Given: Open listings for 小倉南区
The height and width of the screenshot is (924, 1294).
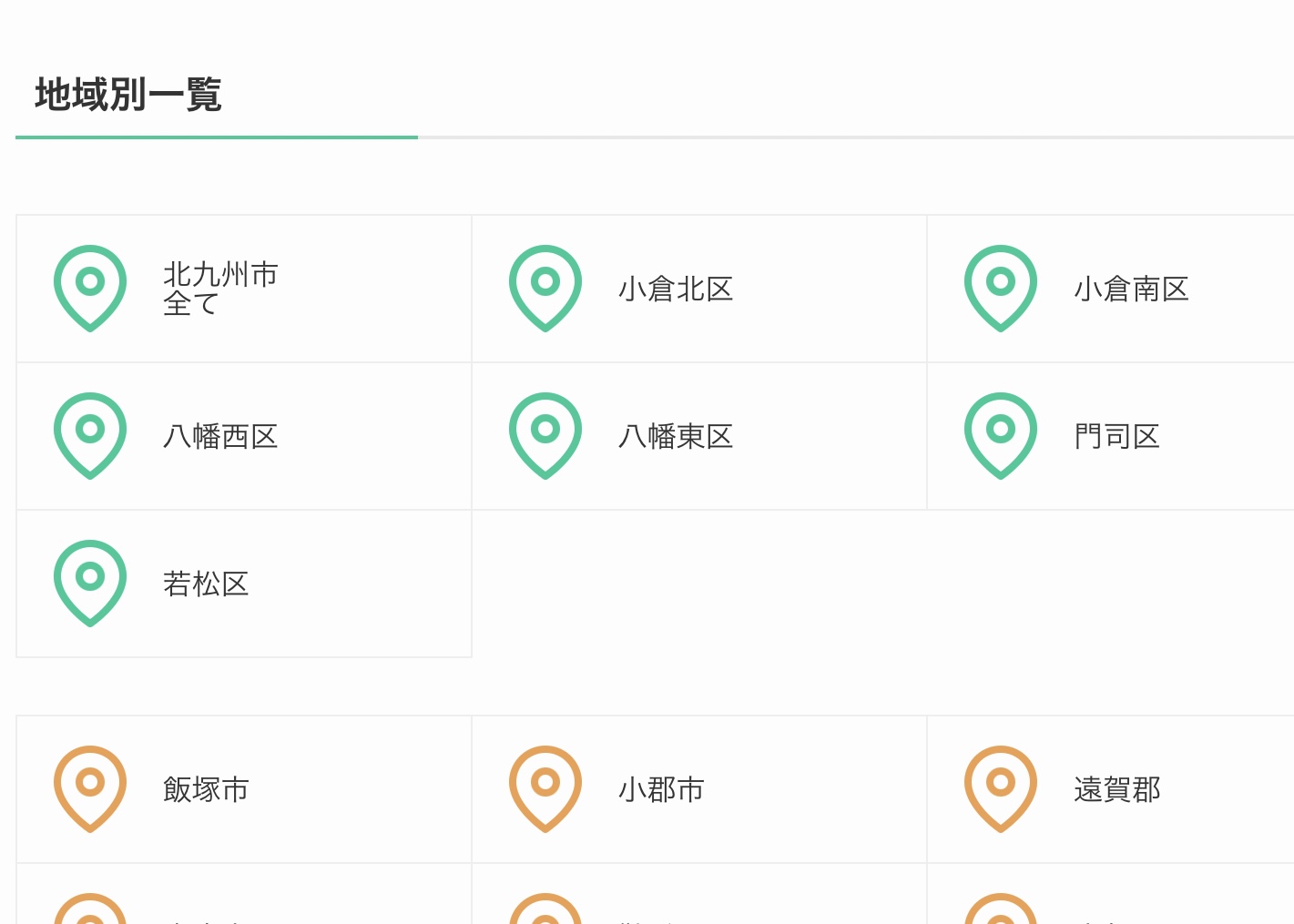Looking at the screenshot, I should point(1131,289).
